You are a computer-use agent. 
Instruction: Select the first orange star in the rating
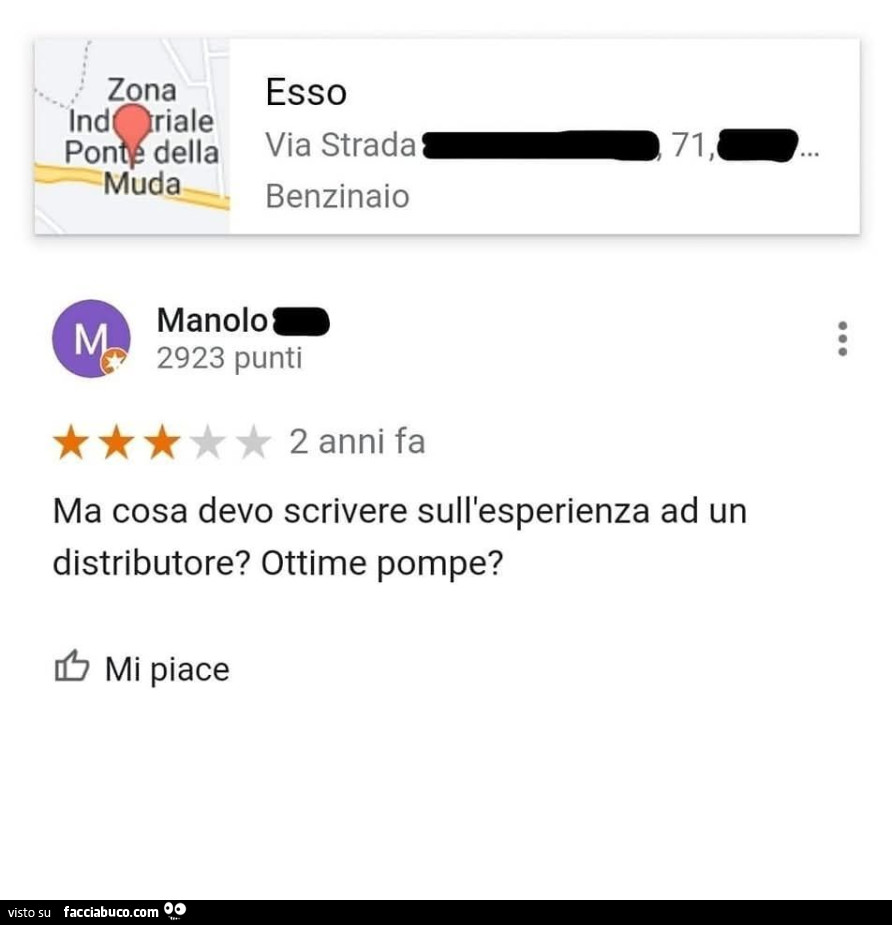tap(70, 440)
